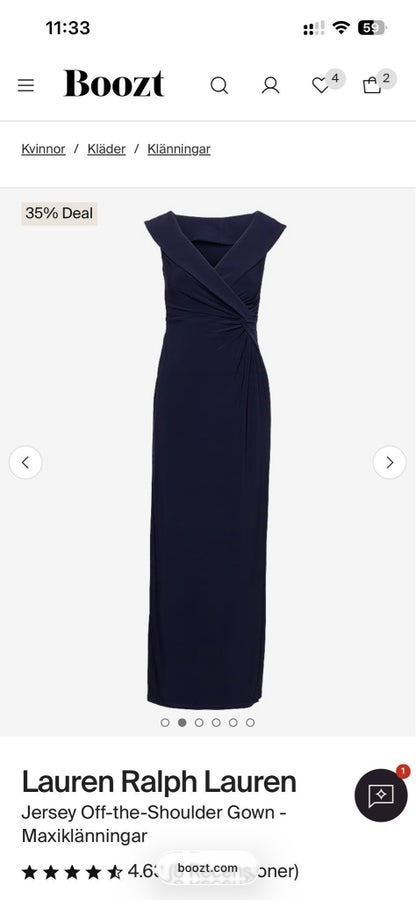Open Klänningar breadcrumb link
Viewport: 416px width, 900px height.
pos(179,149)
